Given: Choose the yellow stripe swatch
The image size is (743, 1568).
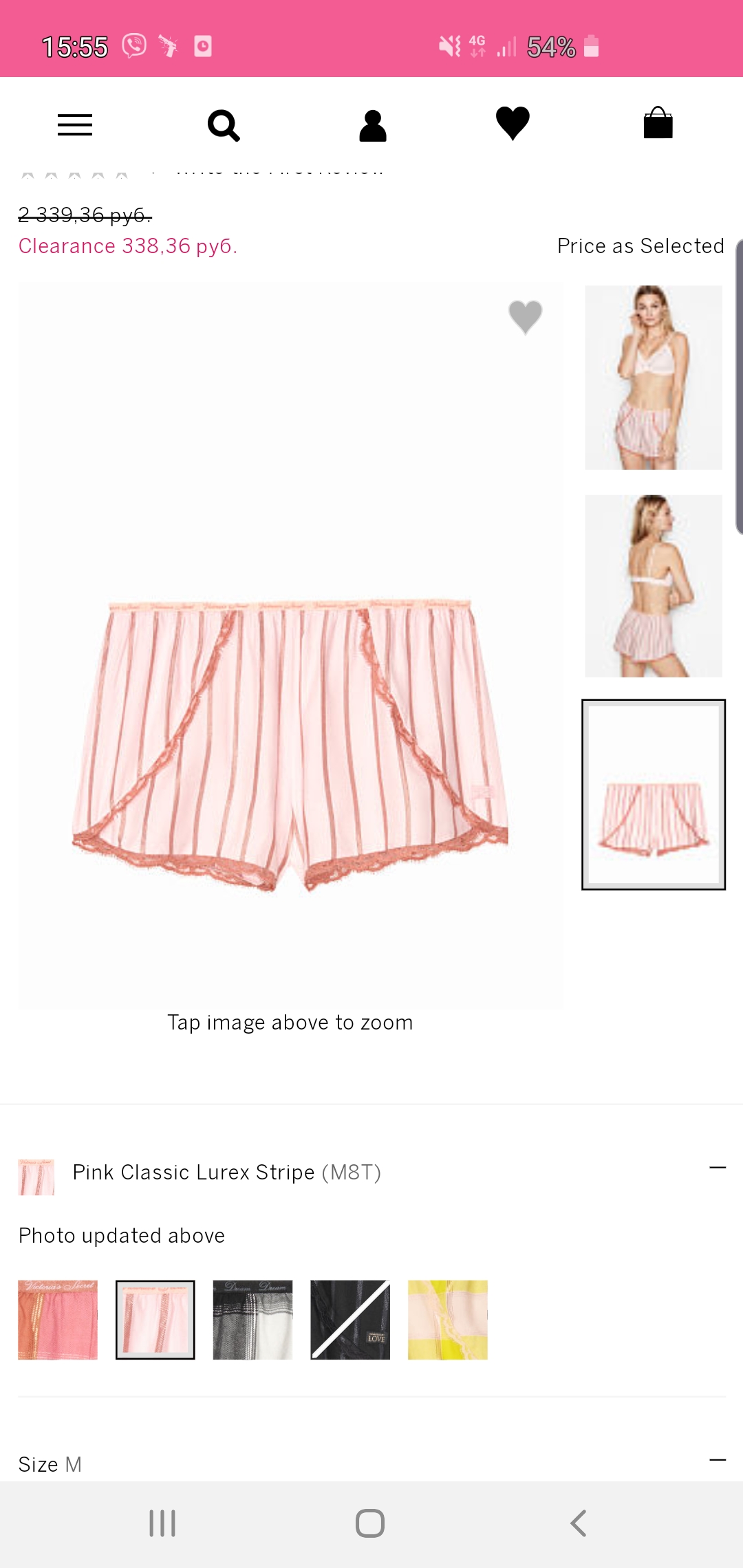Looking at the screenshot, I should (448, 1320).
